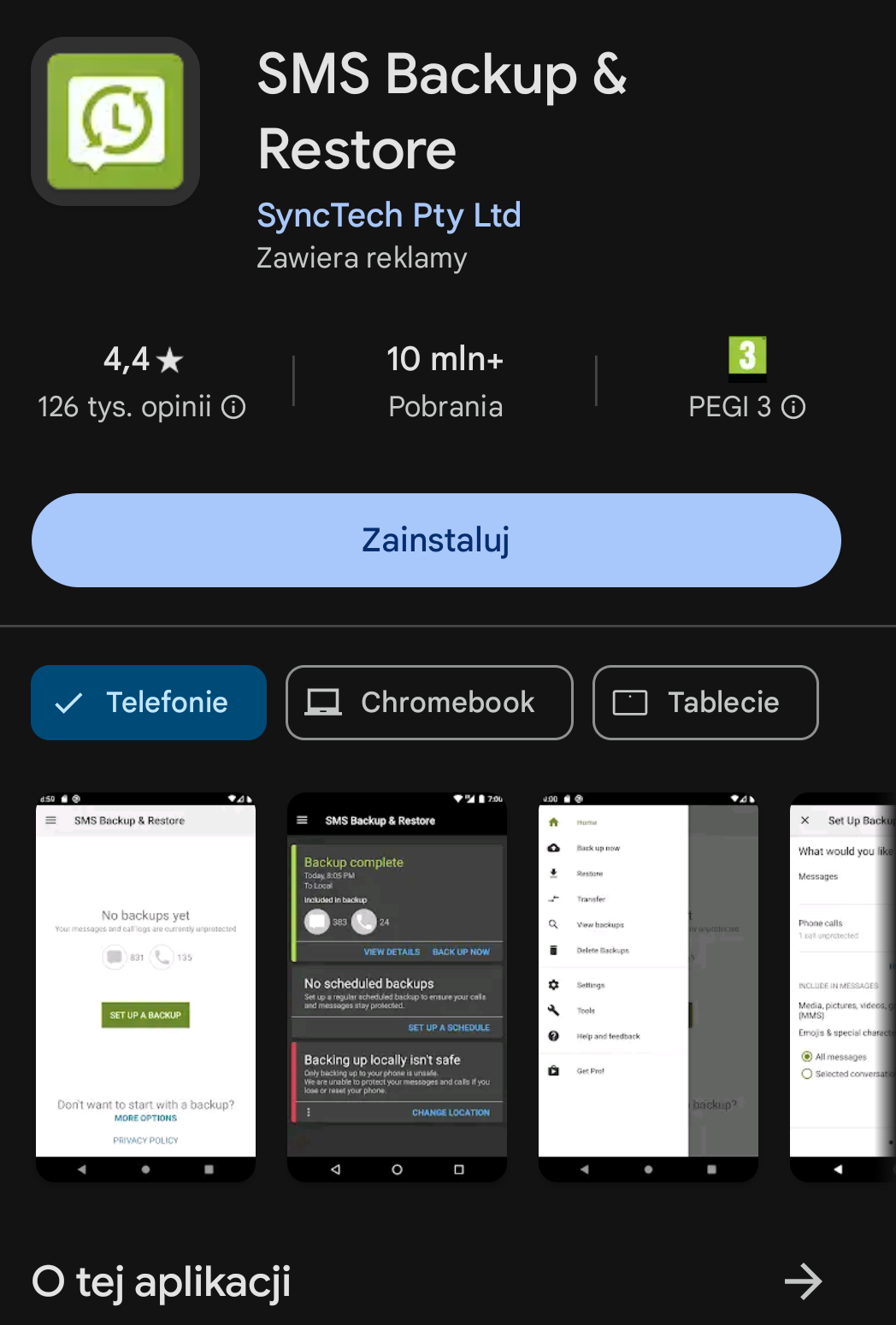Switch to the Chromebook chip

click(x=429, y=703)
